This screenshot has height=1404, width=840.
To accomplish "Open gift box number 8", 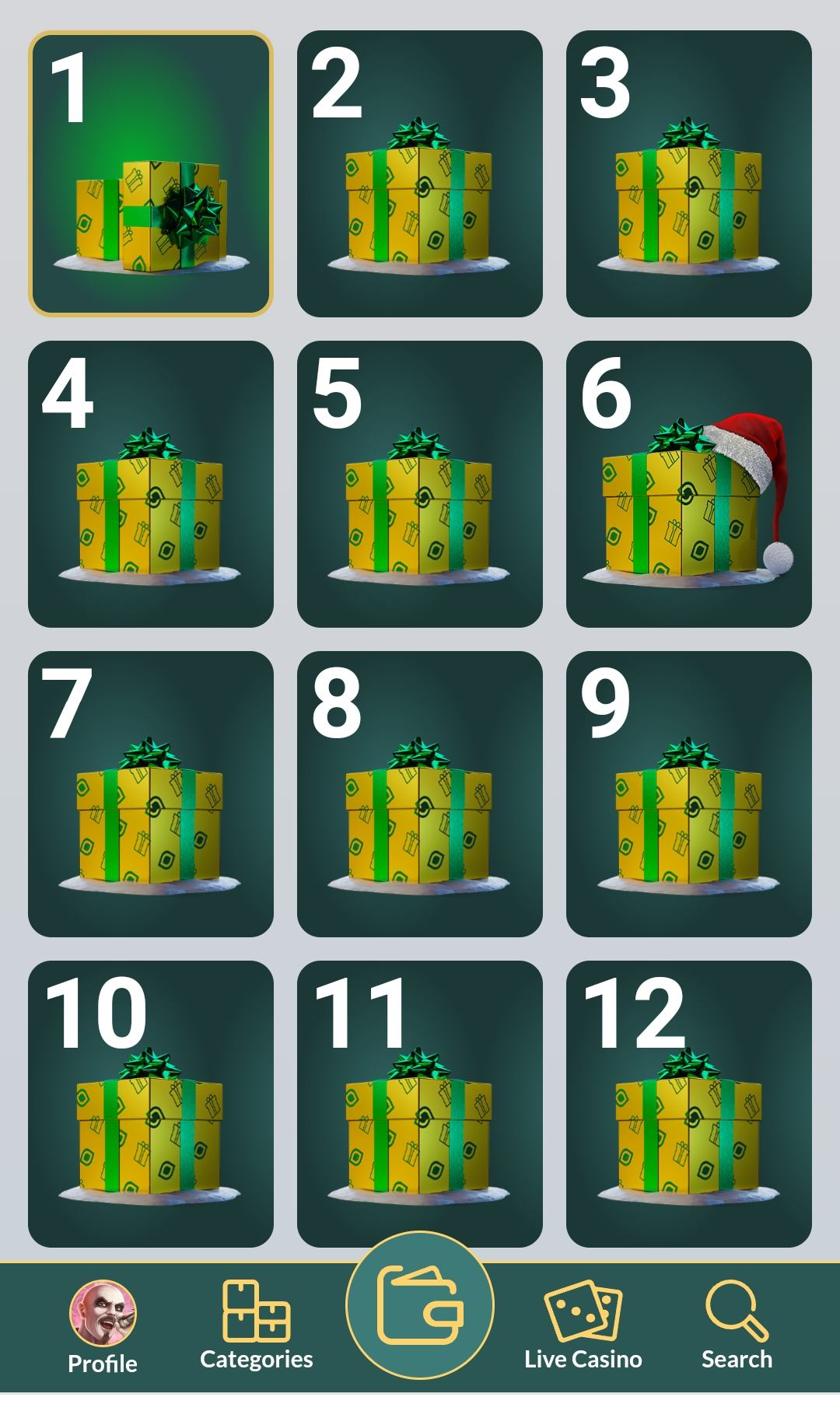I will click(x=419, y=793).
